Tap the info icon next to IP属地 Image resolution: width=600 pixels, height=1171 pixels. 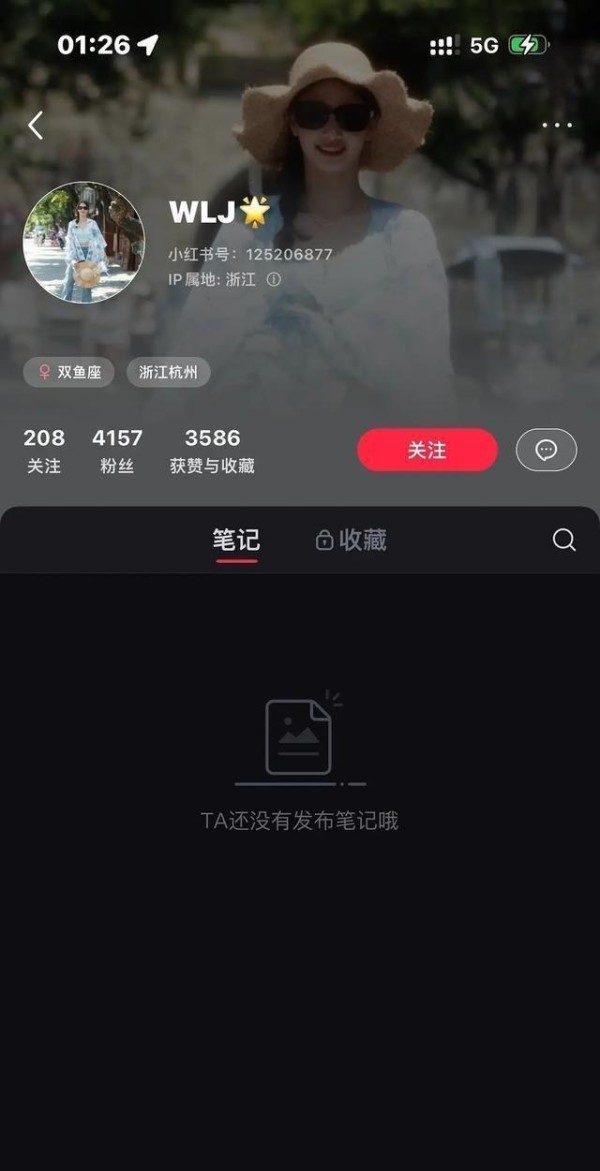pyautogui.click(x=274, y=279)
